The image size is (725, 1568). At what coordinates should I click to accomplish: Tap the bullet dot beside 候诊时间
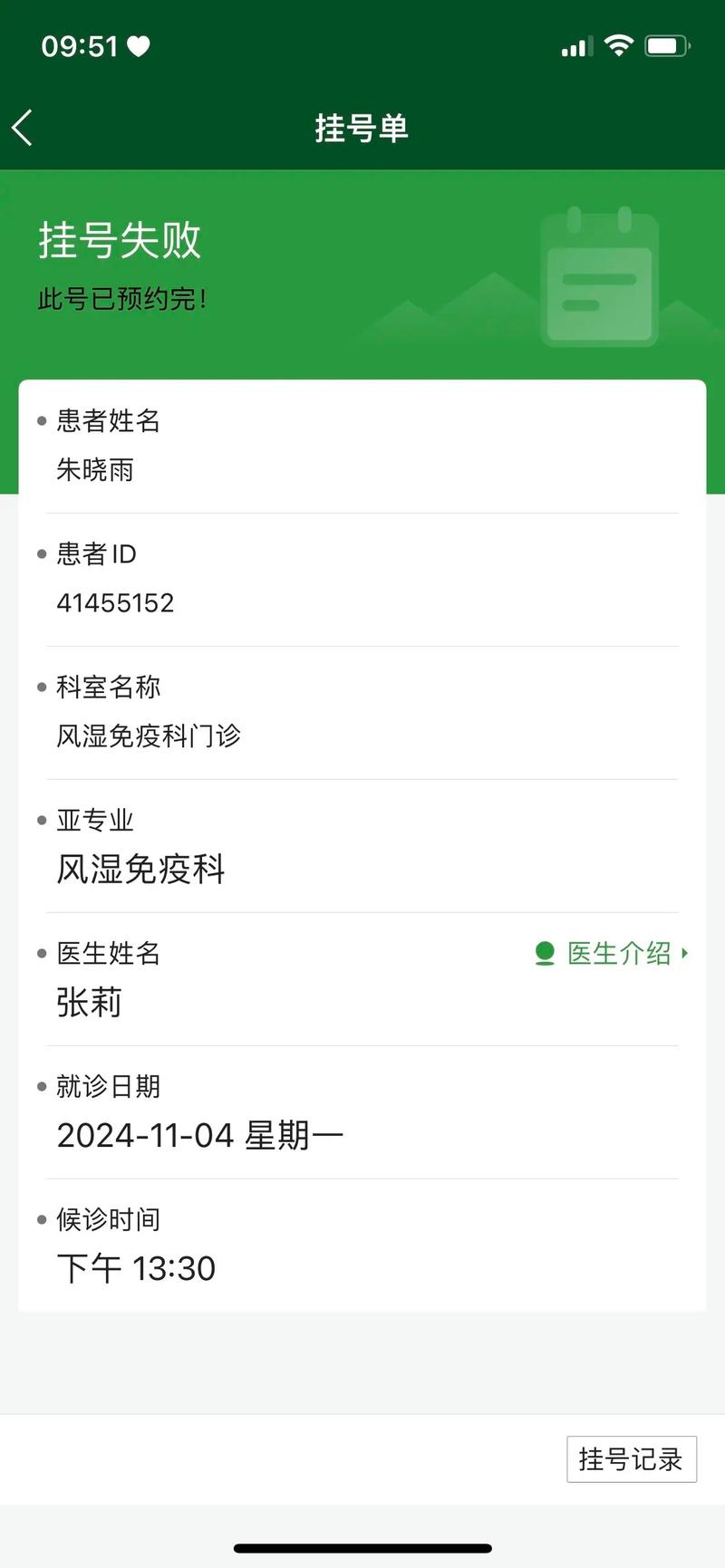(x=40, y=1219)
